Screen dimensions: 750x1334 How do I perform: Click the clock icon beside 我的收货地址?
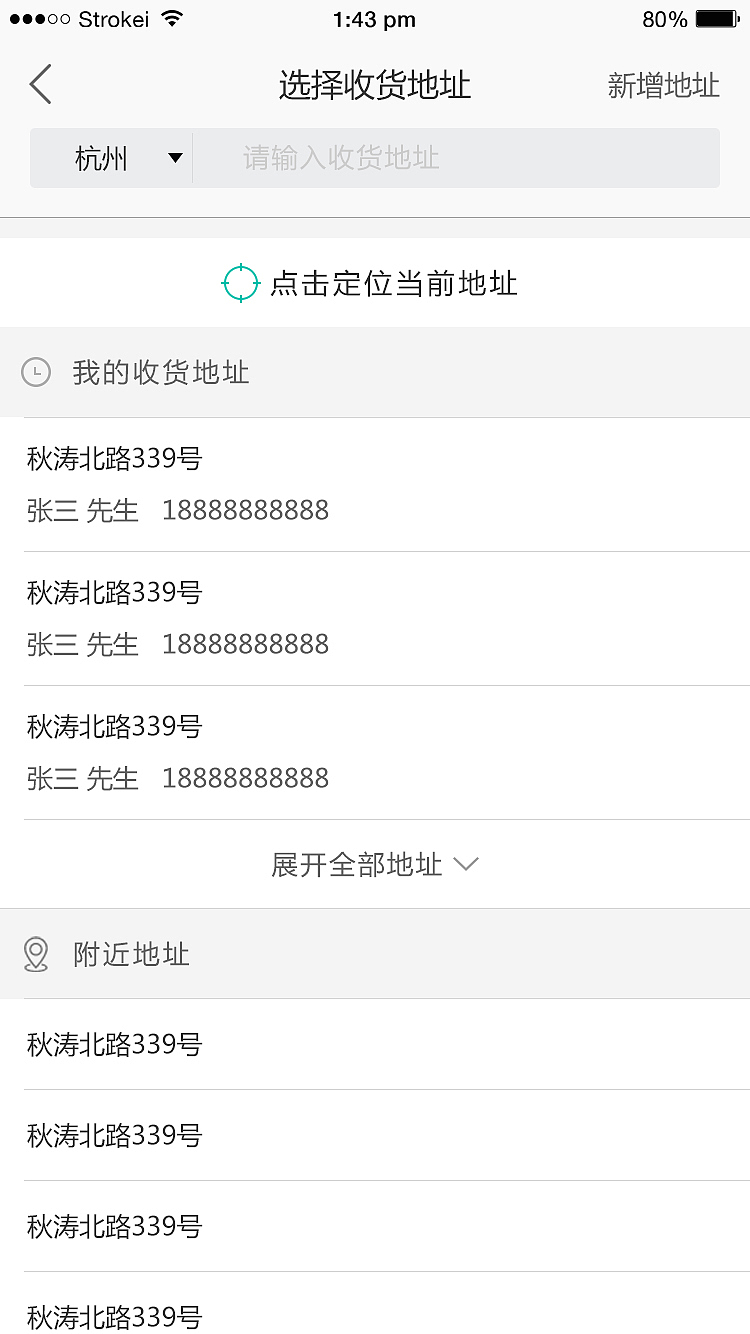click(x=36, y=372)
